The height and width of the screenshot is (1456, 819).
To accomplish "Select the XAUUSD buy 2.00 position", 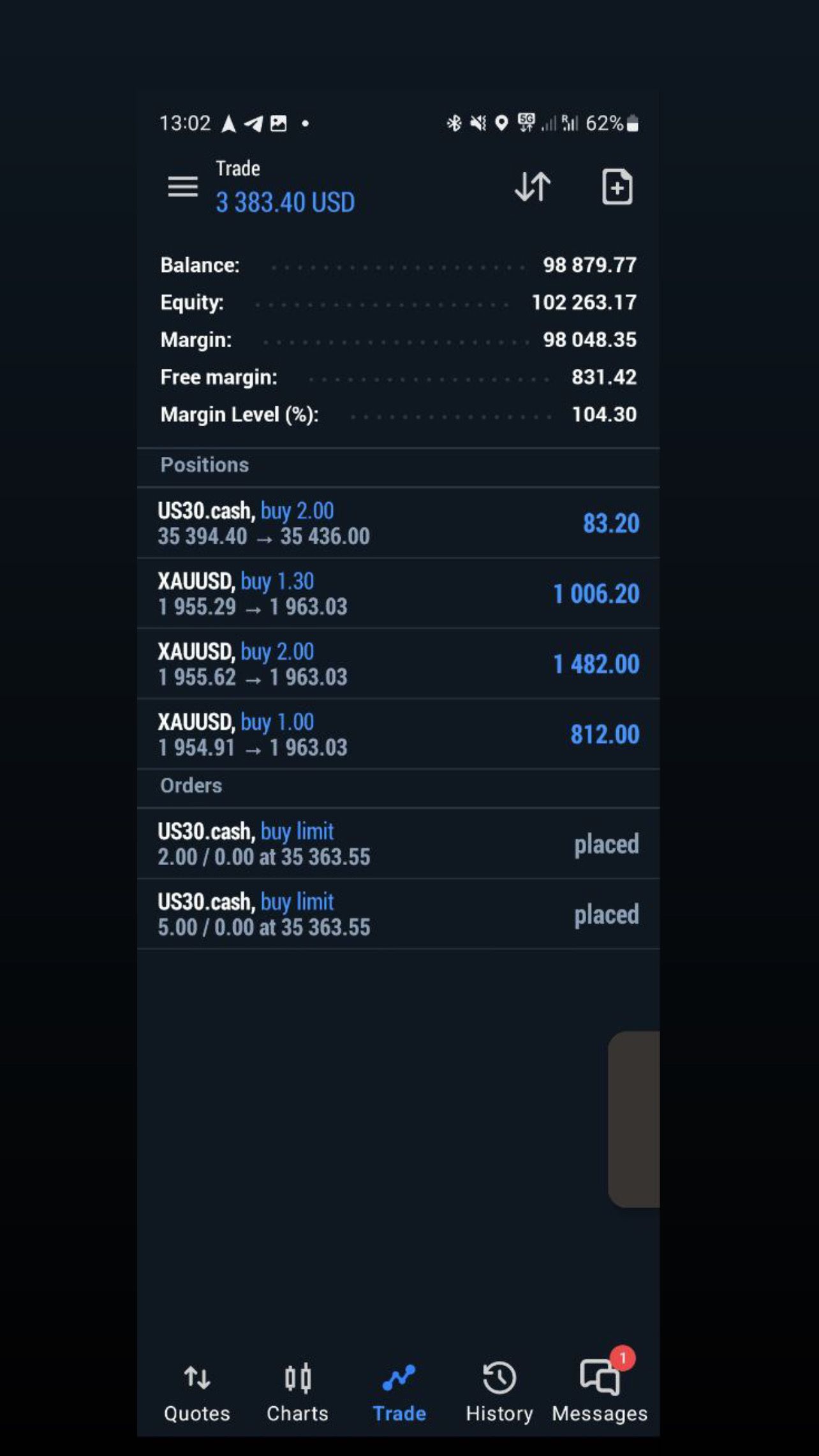I will tap(398, 664).
